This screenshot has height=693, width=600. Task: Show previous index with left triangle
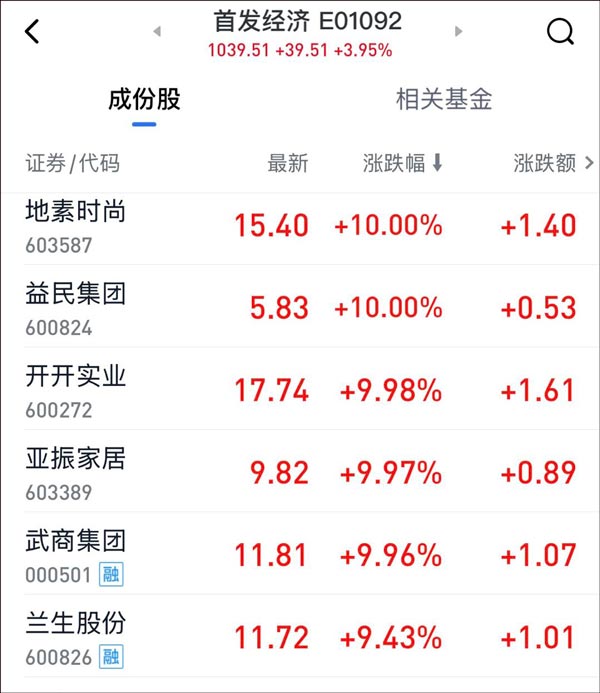coord(157,32)
